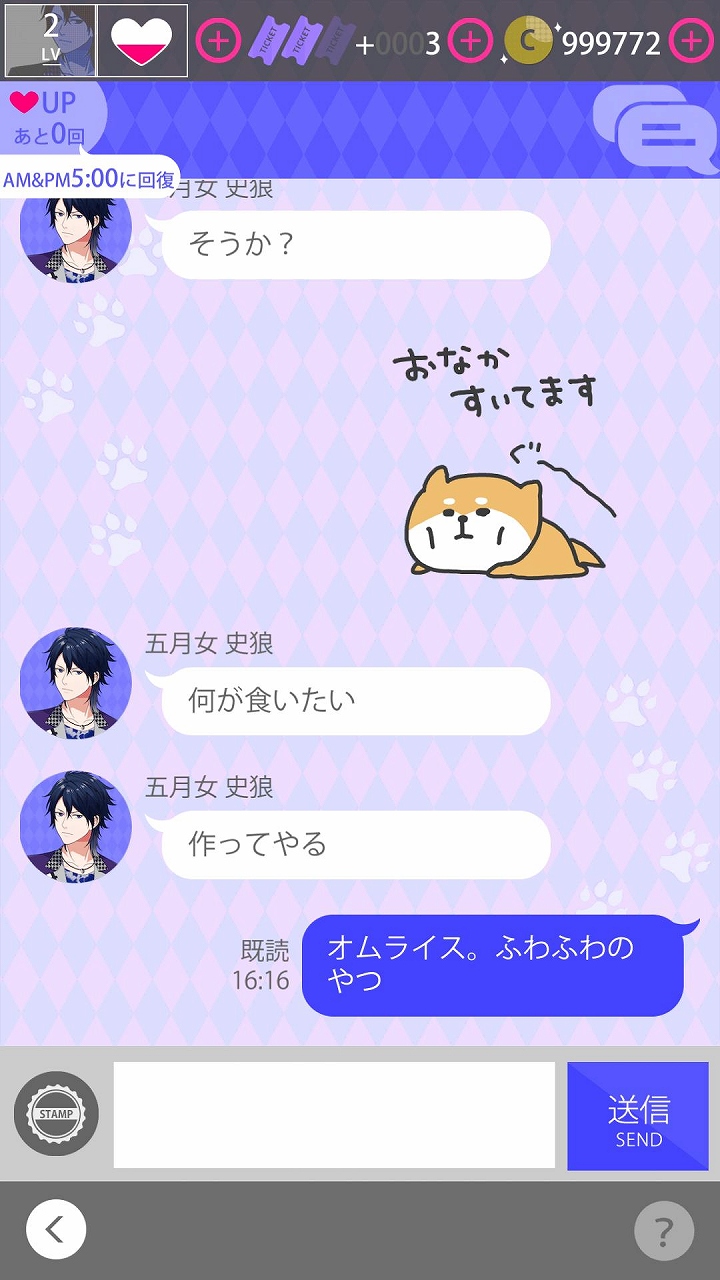This screenshot has height=1280, width=720.
Task: Open the chat list speech bubbles icon
Action: [655, 128]
